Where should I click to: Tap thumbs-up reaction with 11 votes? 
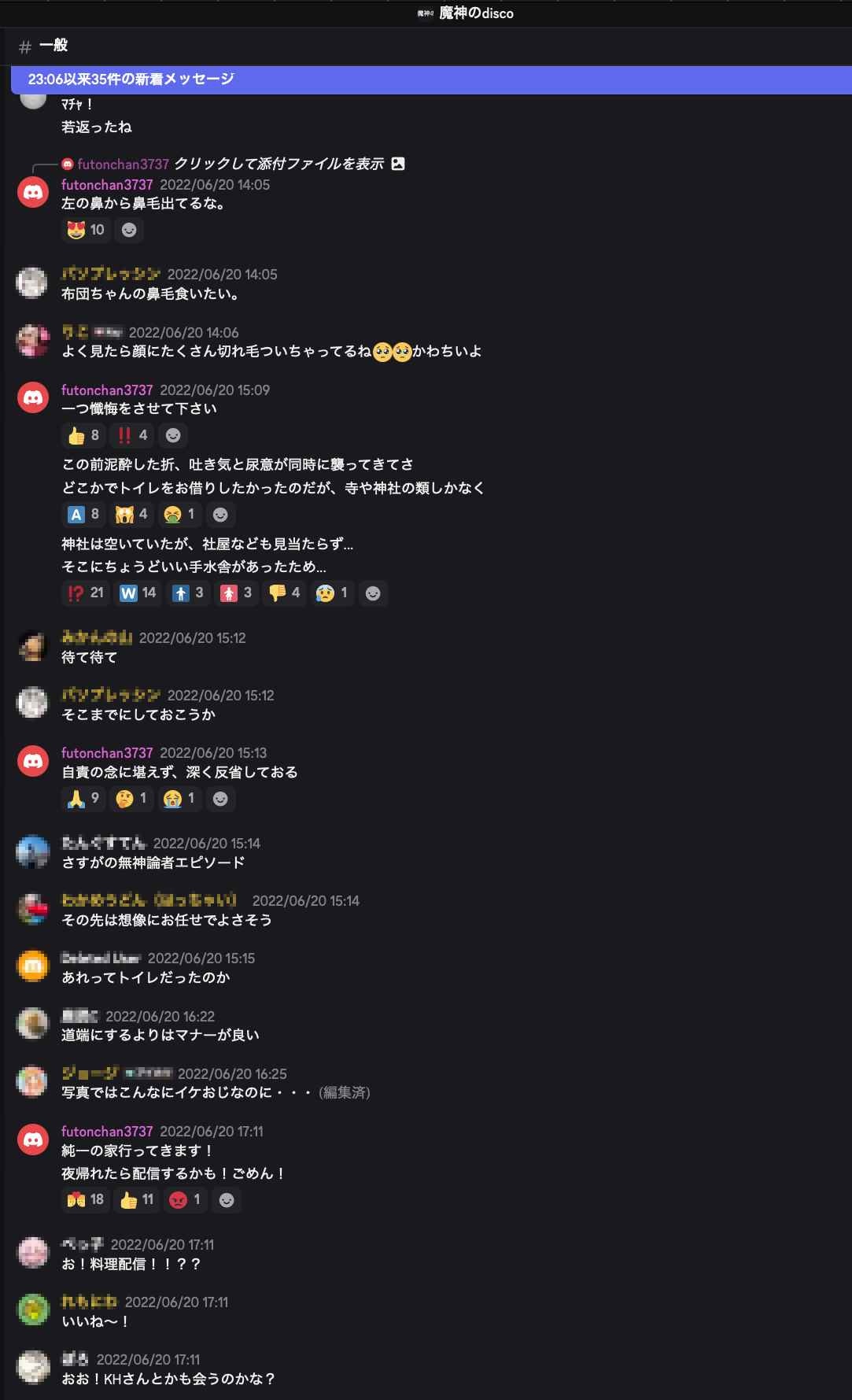137,1200
